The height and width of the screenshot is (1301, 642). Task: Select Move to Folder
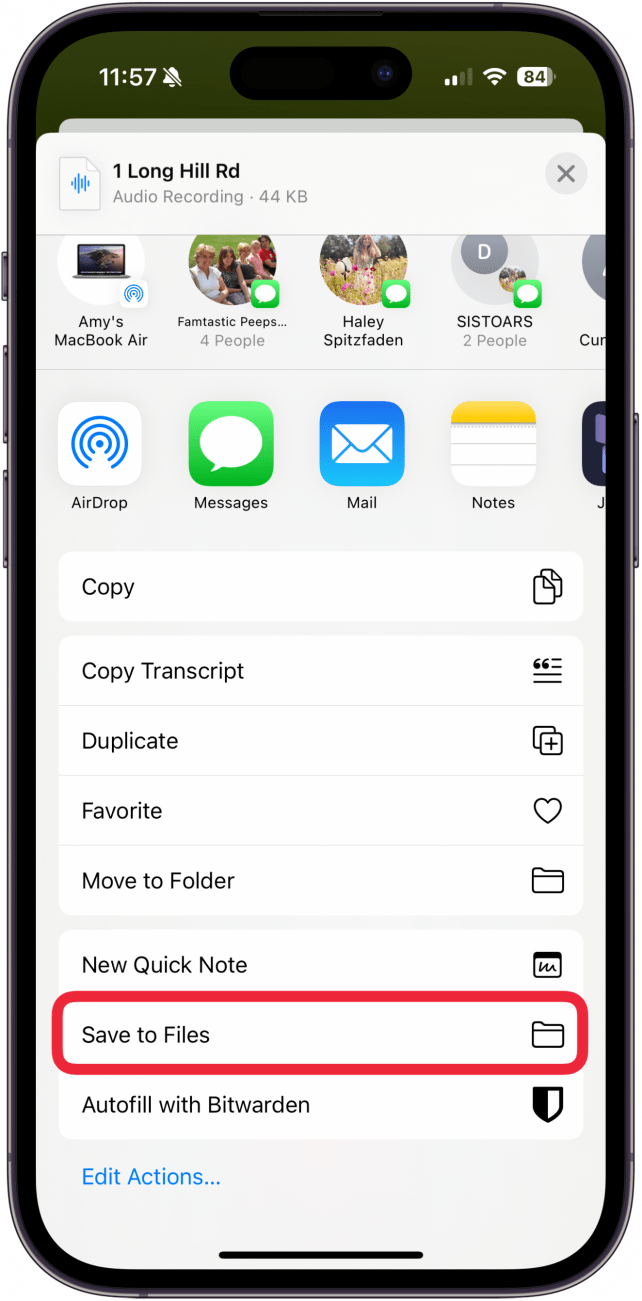[320, 881]
